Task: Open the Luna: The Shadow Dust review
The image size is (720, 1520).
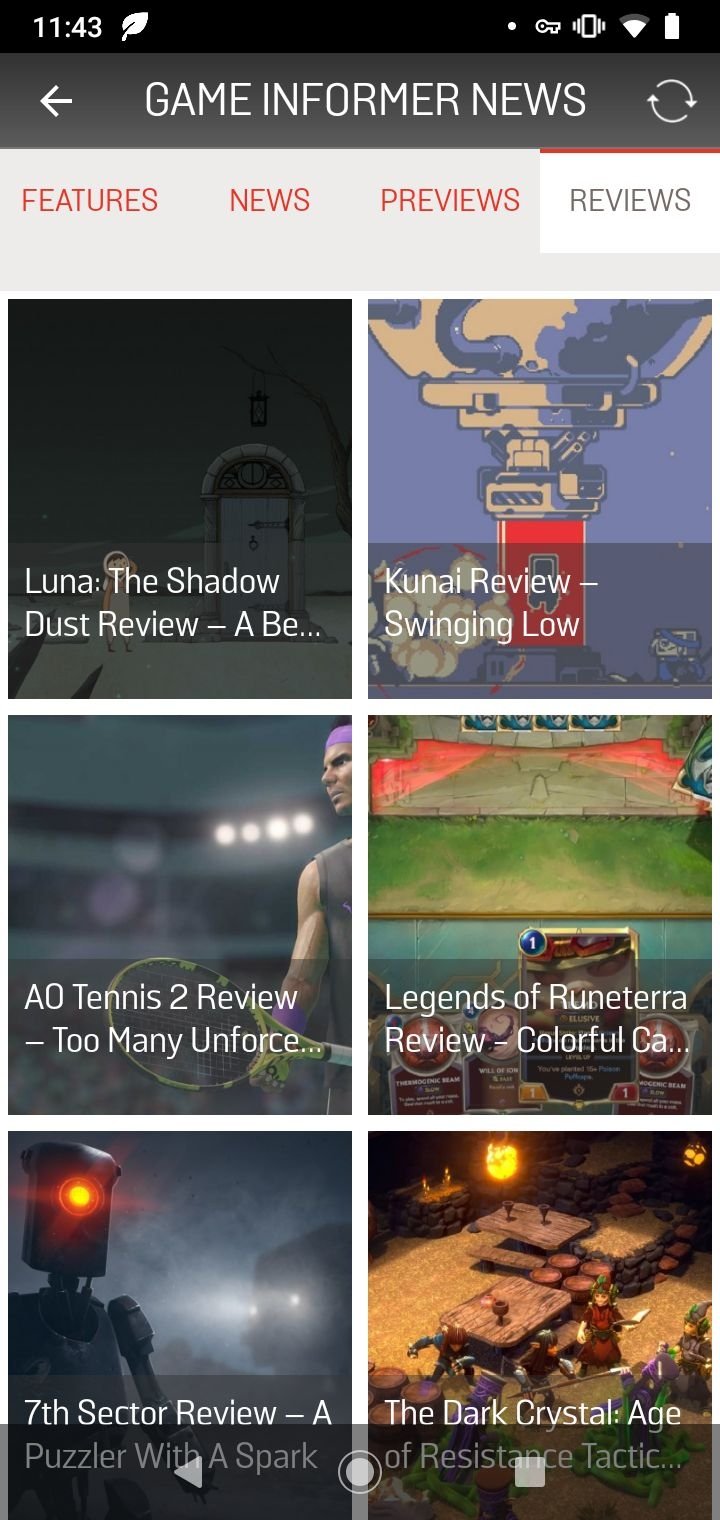Action: [180, 498]
